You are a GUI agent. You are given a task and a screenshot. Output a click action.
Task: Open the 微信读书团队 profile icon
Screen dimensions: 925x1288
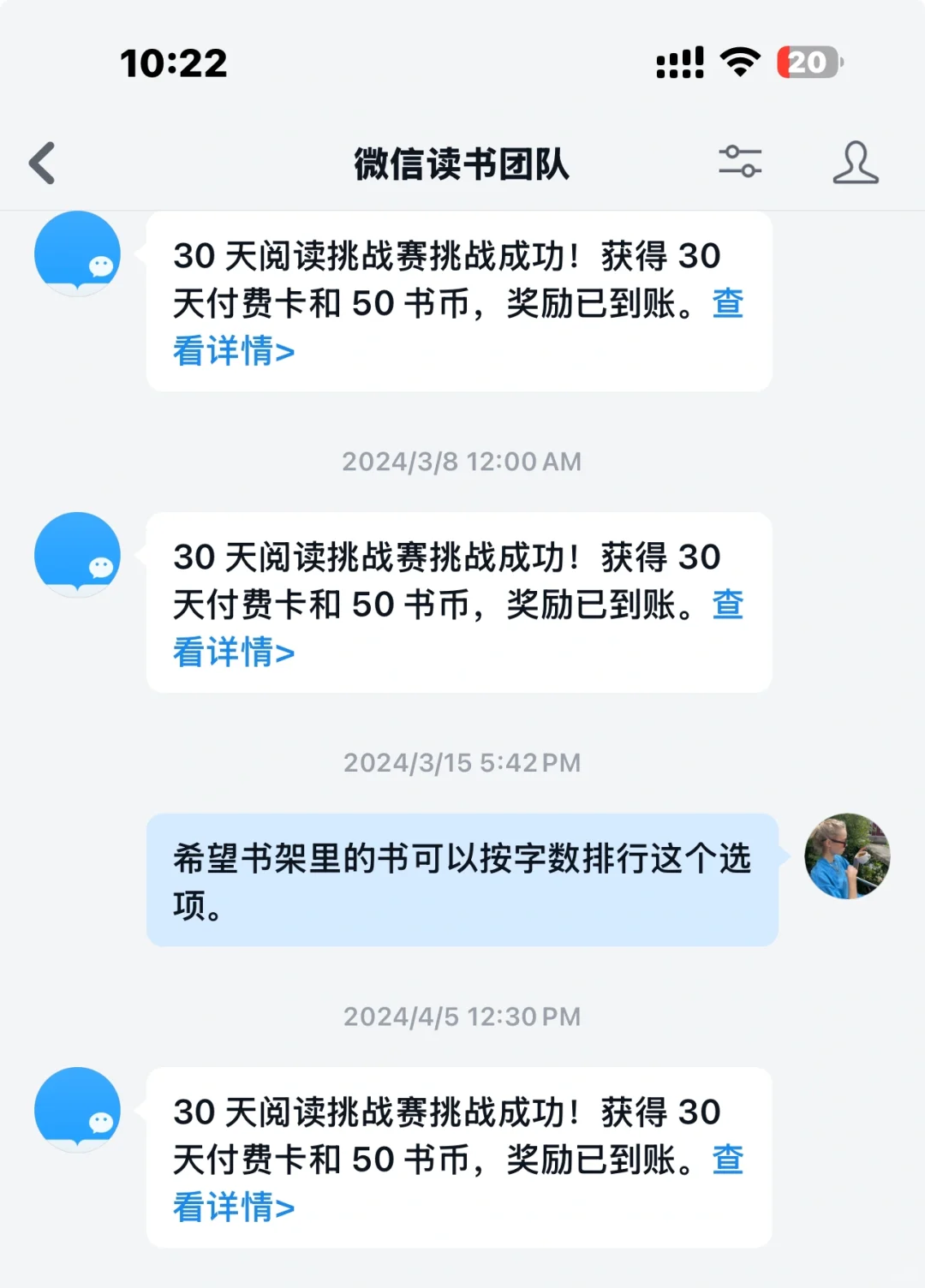tap(855, 163)
